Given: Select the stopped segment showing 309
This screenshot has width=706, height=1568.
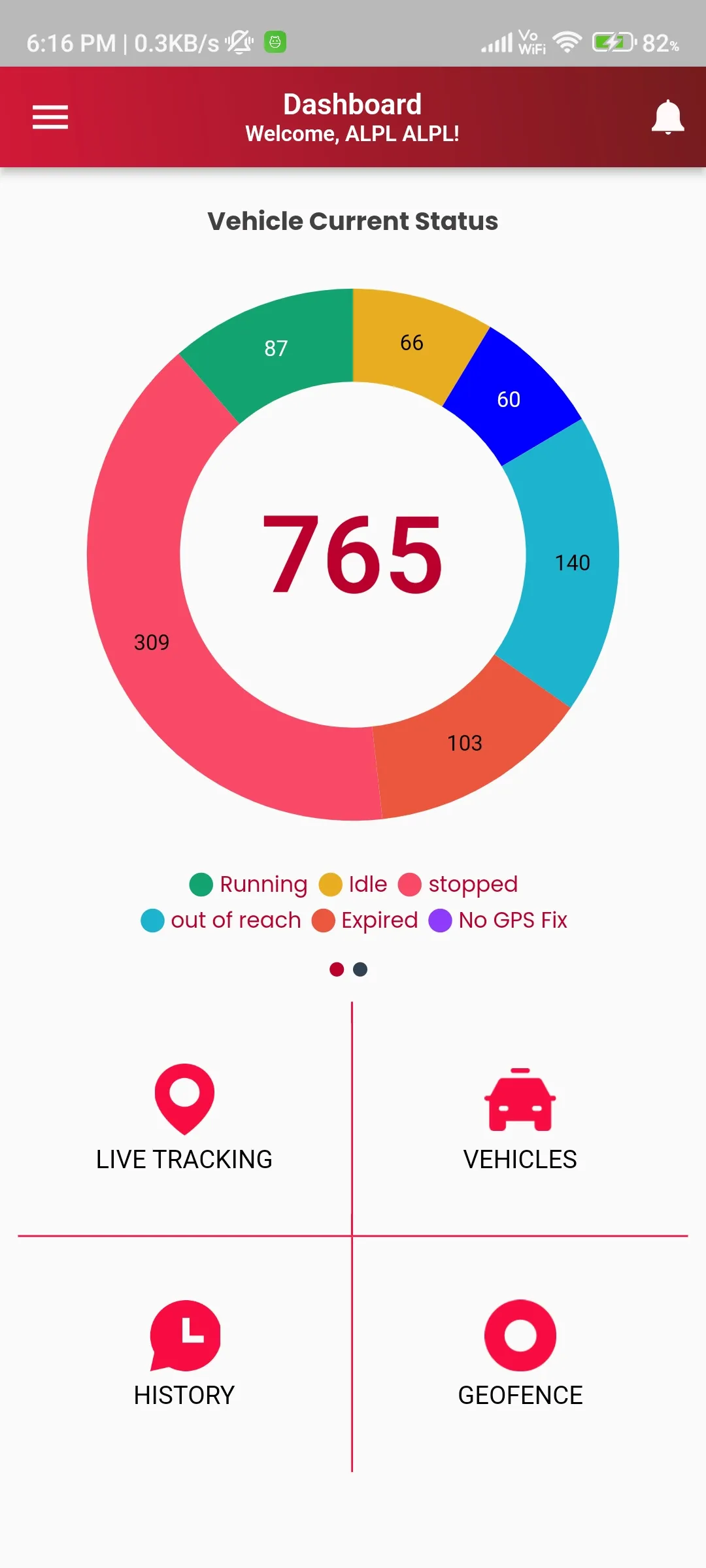Looking at the screenshot, I should (152, 642).
